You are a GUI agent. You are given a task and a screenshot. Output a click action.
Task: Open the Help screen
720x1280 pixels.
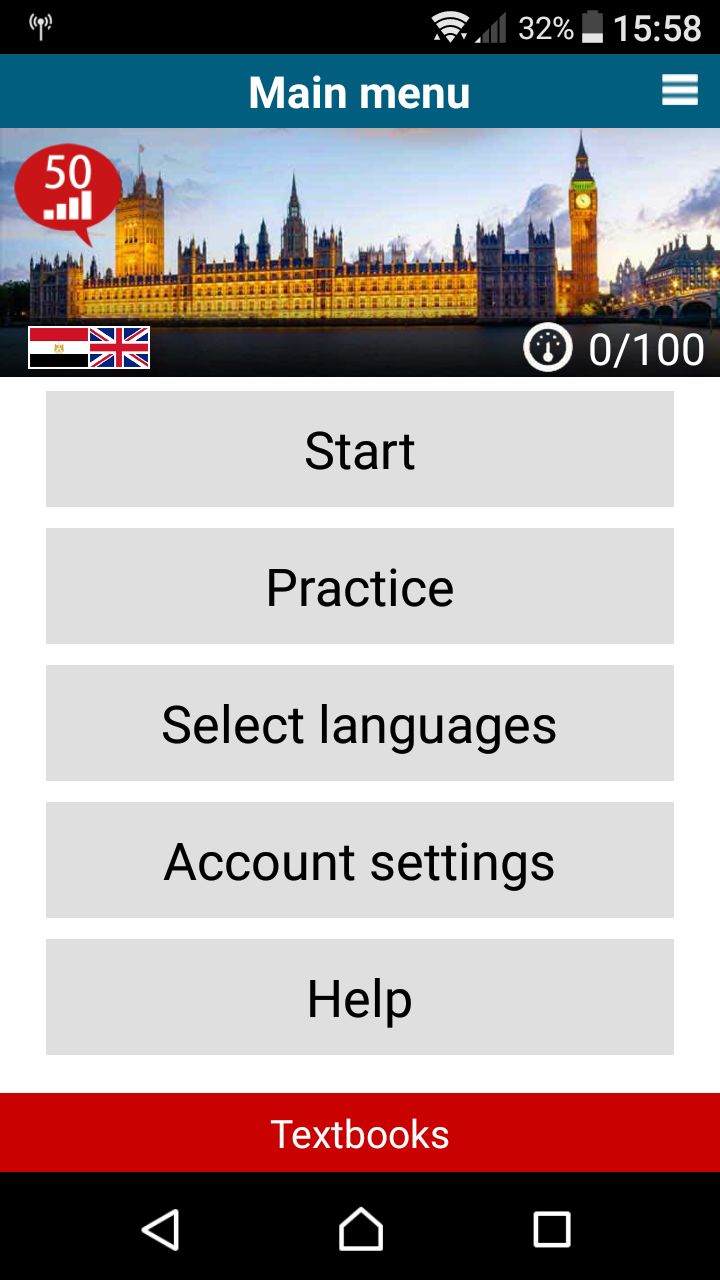click(x=360, y=996)
